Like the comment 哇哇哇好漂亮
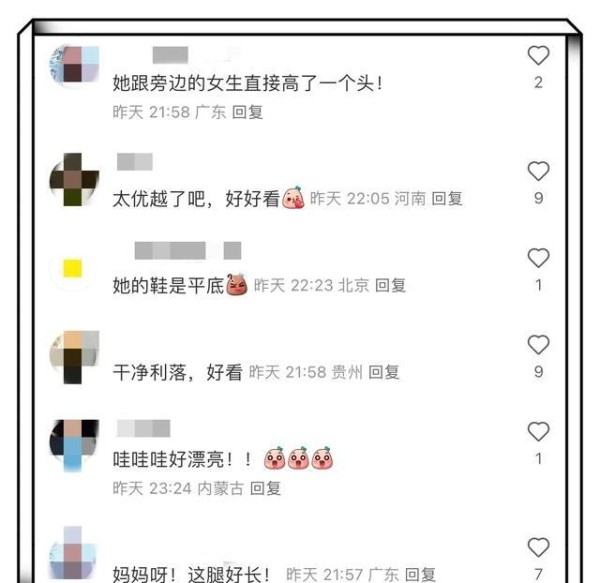Image resolution: width=600 pixels, height=583 pixels. click(x=538, y=432)
